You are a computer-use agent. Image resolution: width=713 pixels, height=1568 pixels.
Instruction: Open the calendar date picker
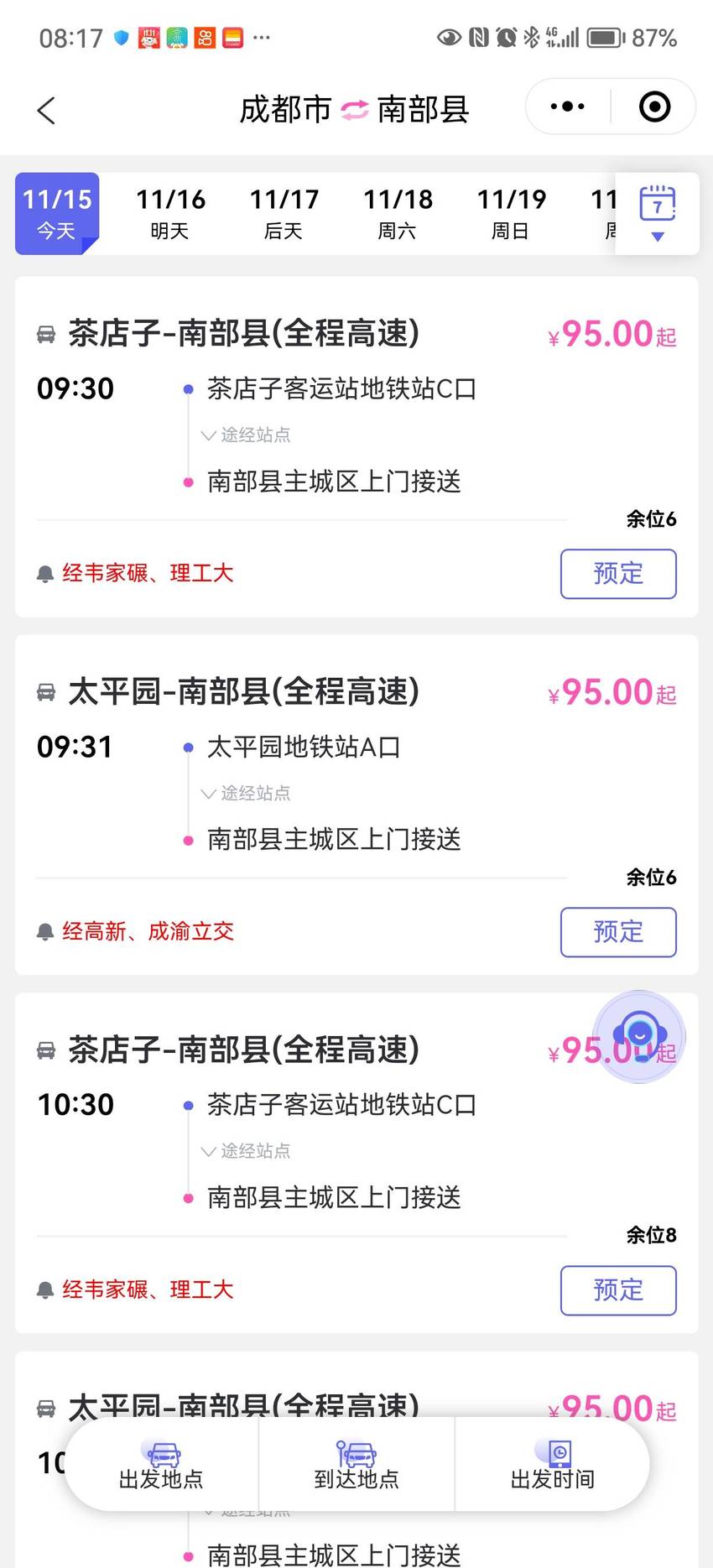click(658, 213)
